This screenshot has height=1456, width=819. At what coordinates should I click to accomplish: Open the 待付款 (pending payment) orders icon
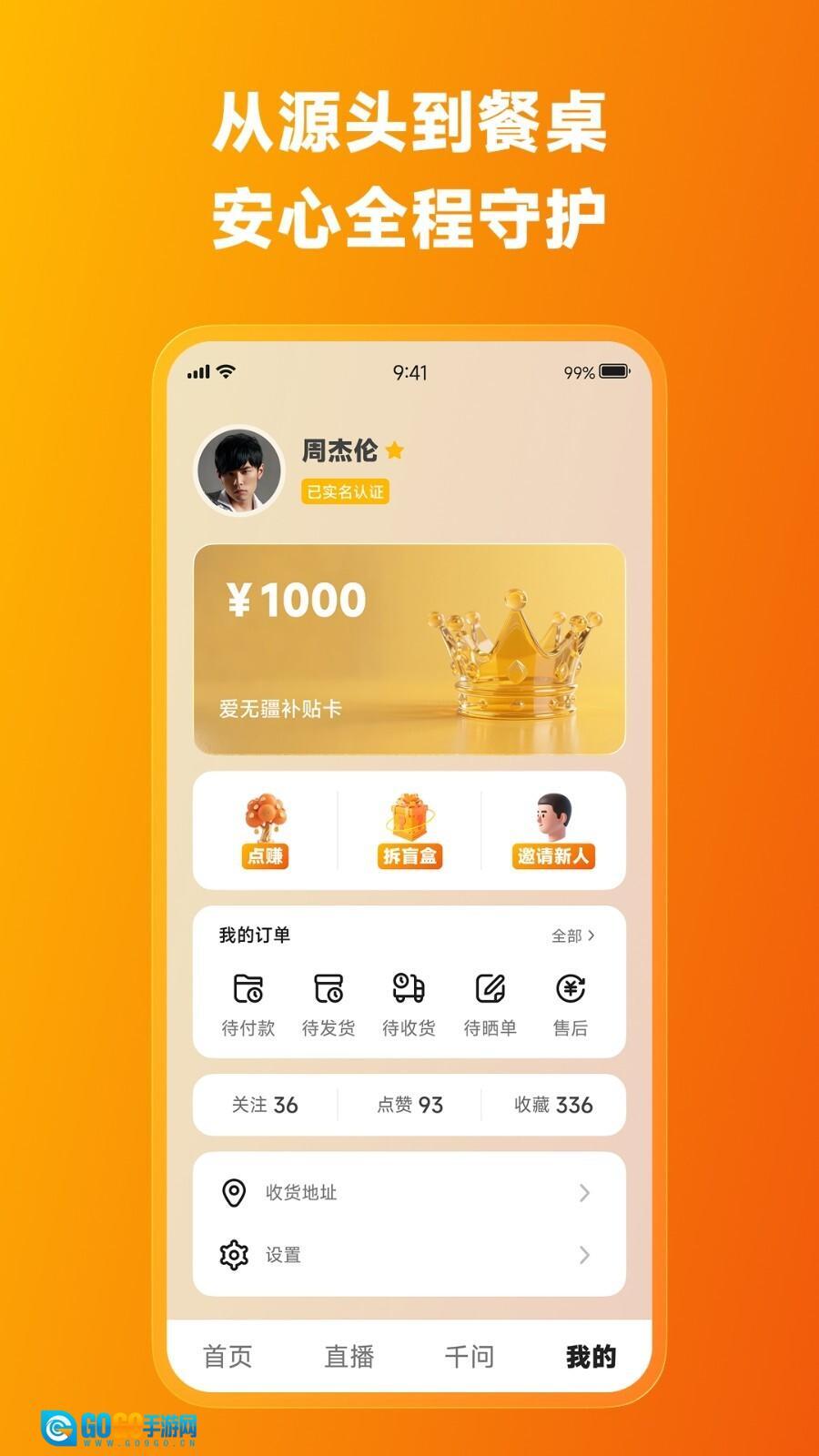click(248, 989)
